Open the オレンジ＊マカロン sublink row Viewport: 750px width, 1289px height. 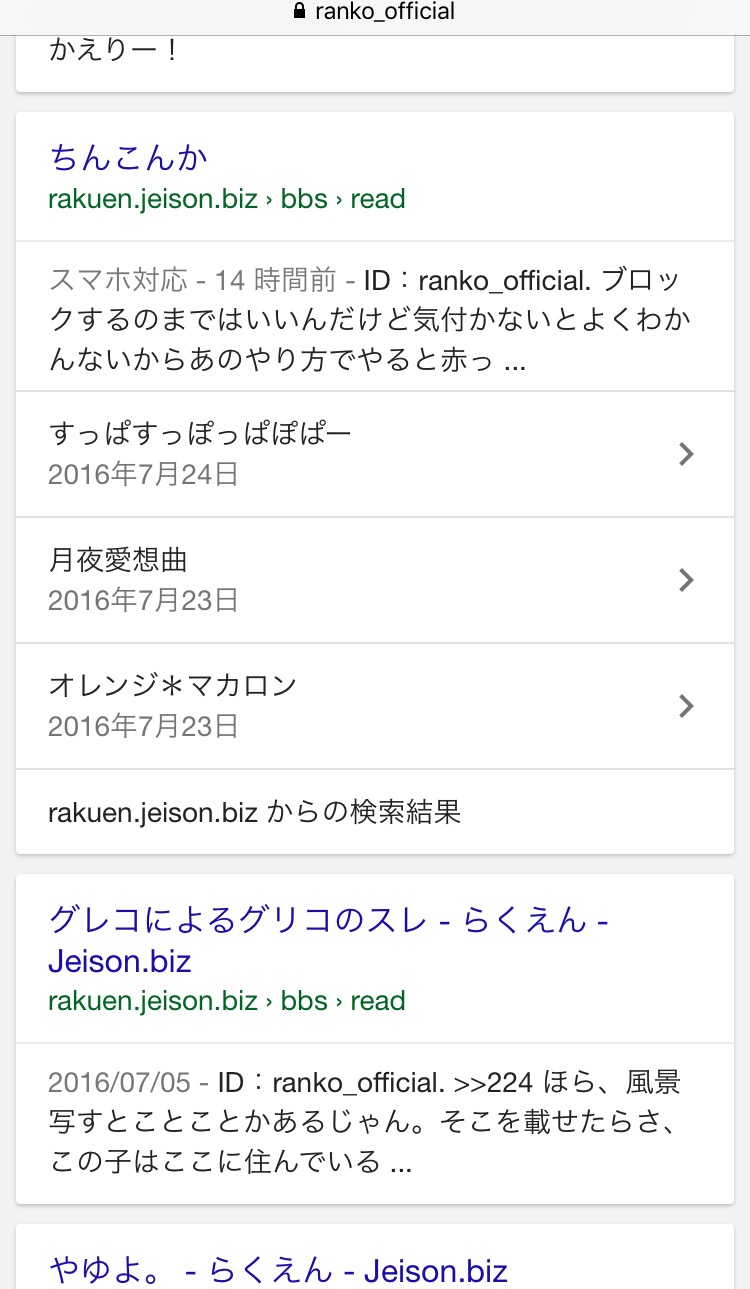click(374, 706)
